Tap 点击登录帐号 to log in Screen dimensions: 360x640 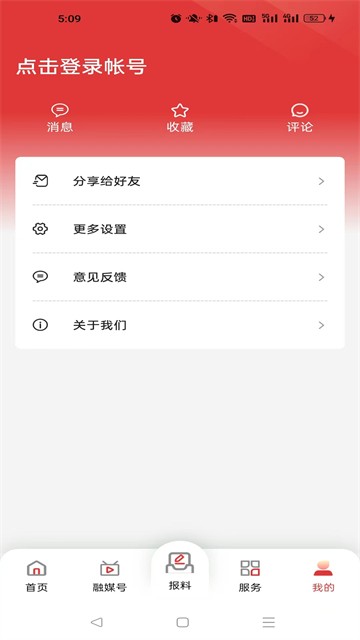(x=81, y=67)
